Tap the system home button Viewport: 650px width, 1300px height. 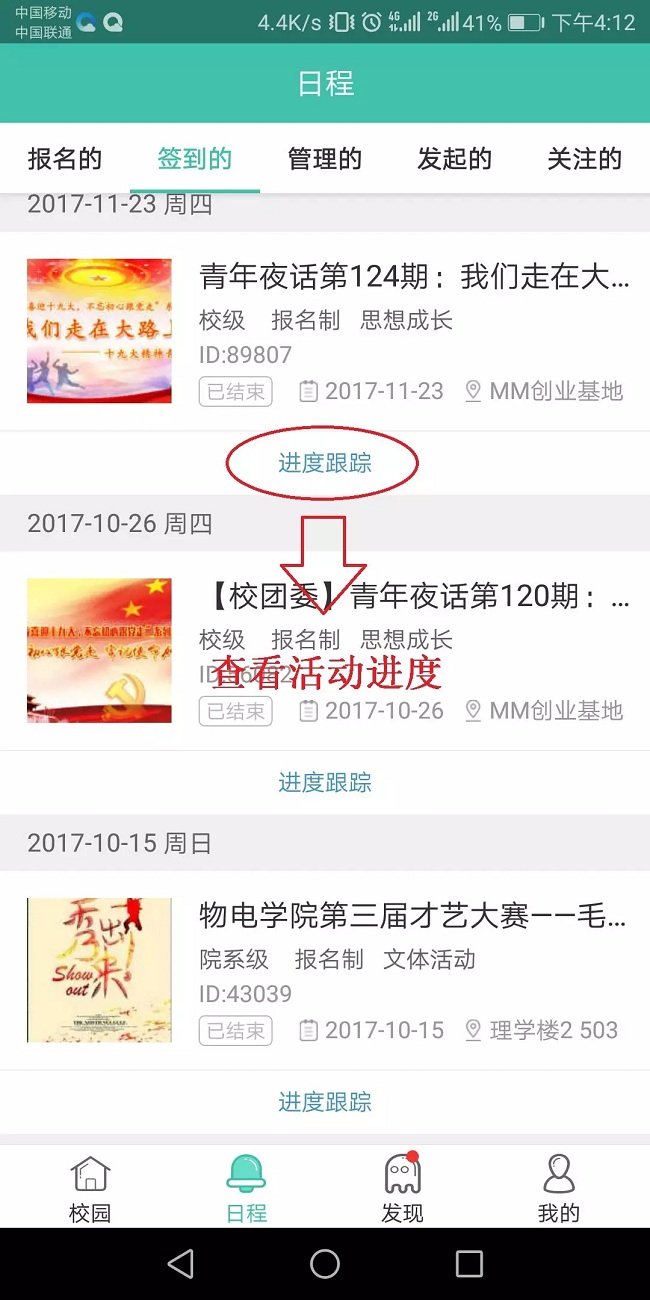click(x=325, y=1264)
